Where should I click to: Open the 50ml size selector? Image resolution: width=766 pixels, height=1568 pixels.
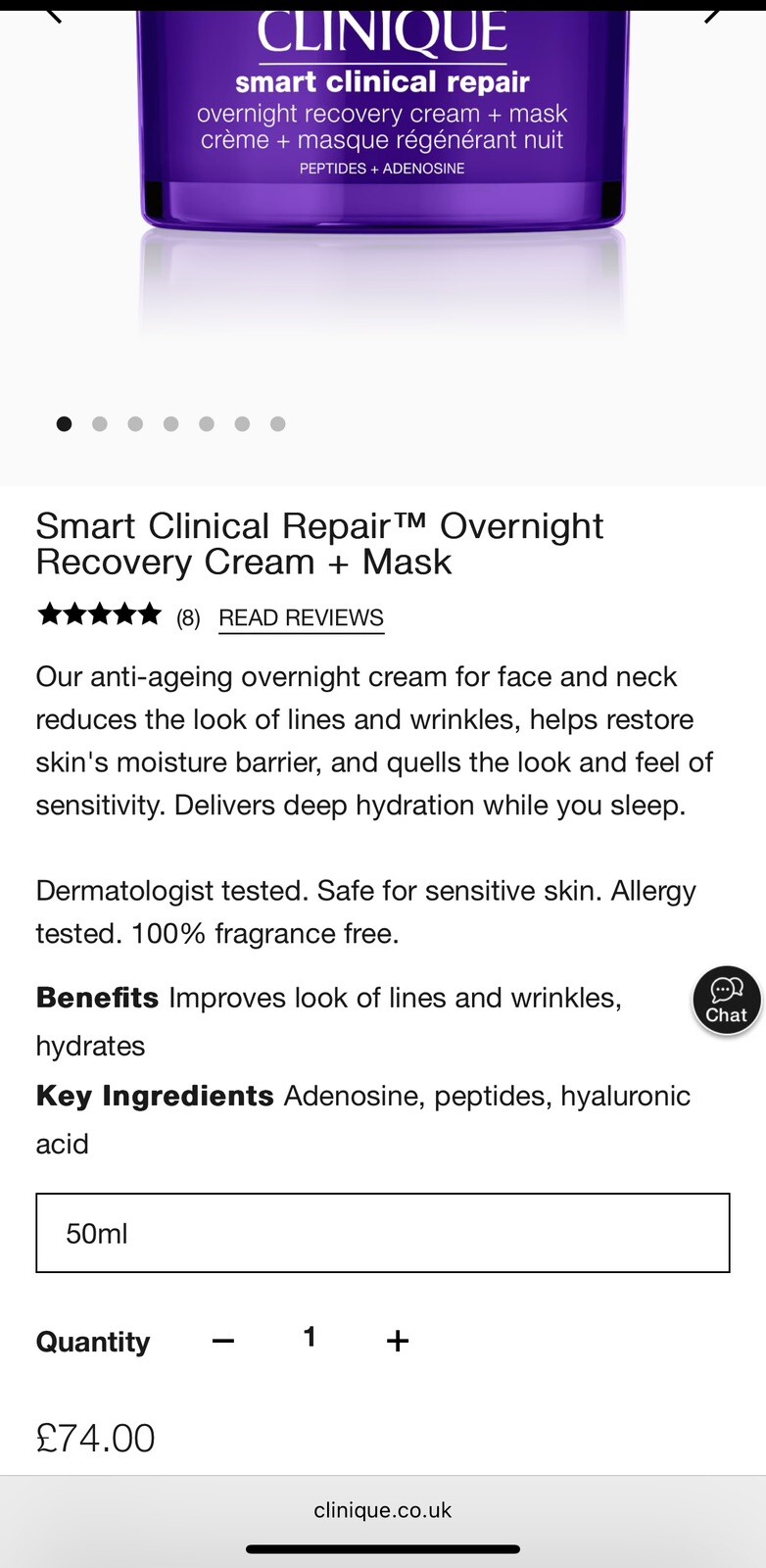pos(383,1233)
